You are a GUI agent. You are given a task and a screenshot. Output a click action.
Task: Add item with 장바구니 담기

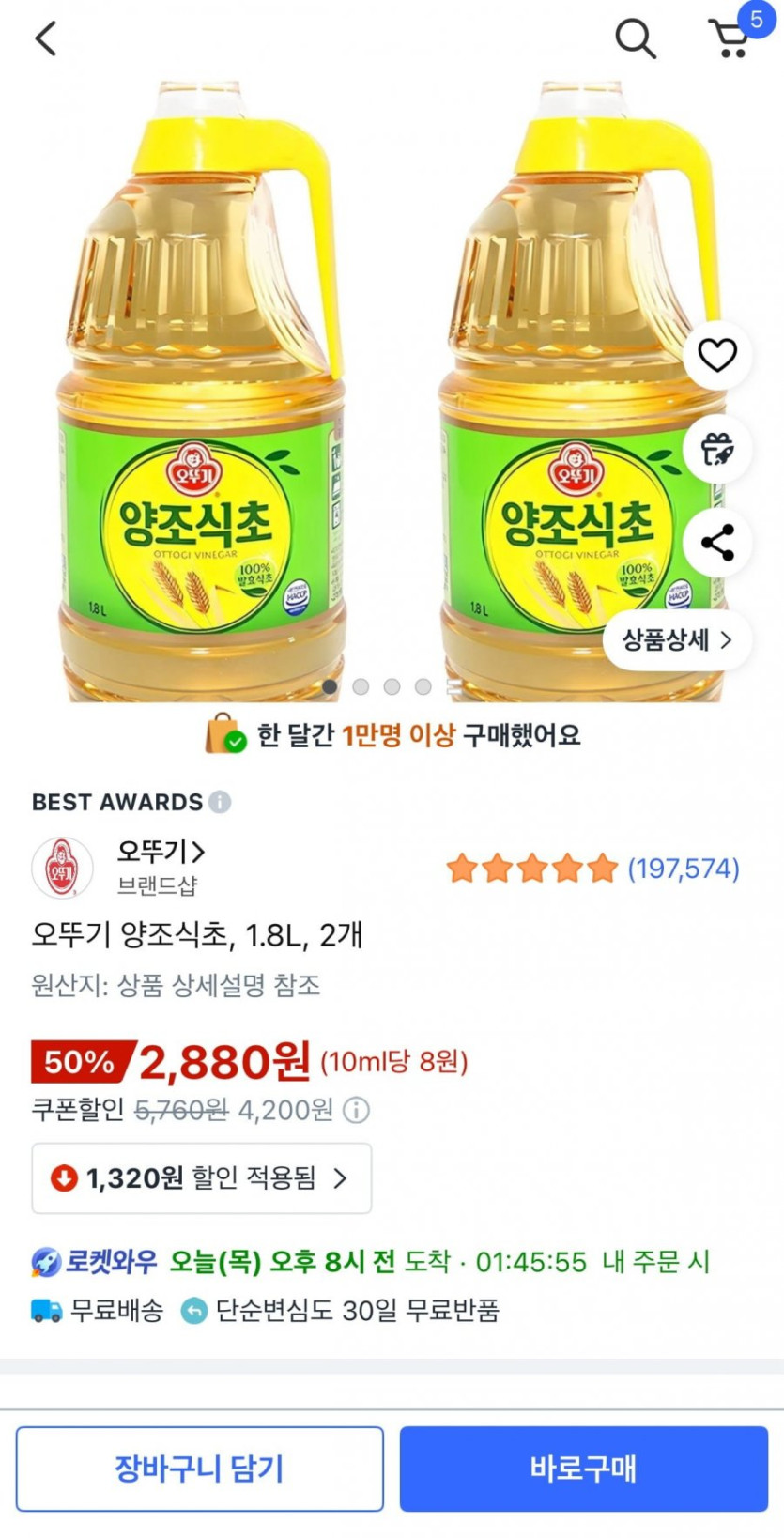[199, 1469]
